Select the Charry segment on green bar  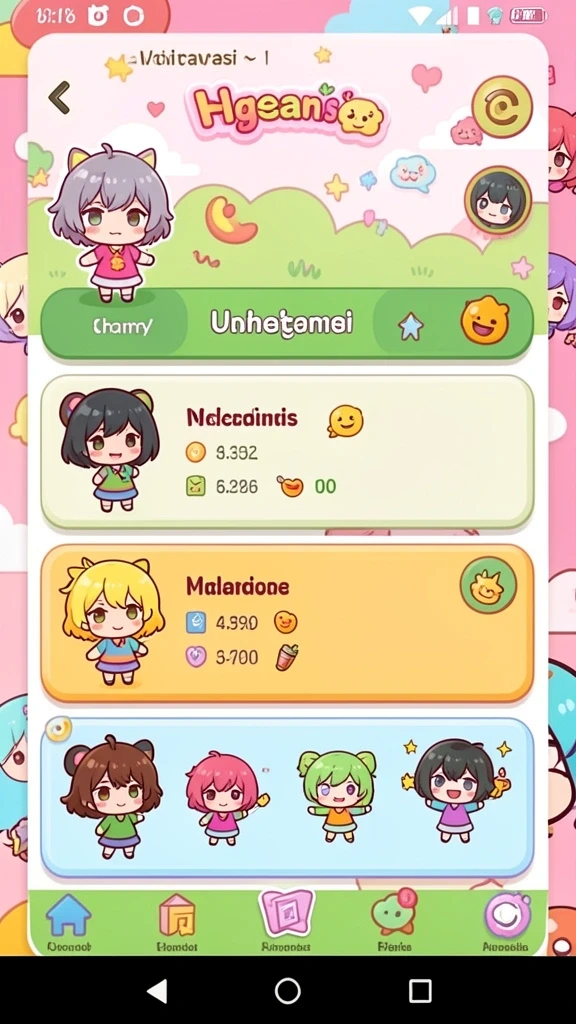click(x=123, y=324)
